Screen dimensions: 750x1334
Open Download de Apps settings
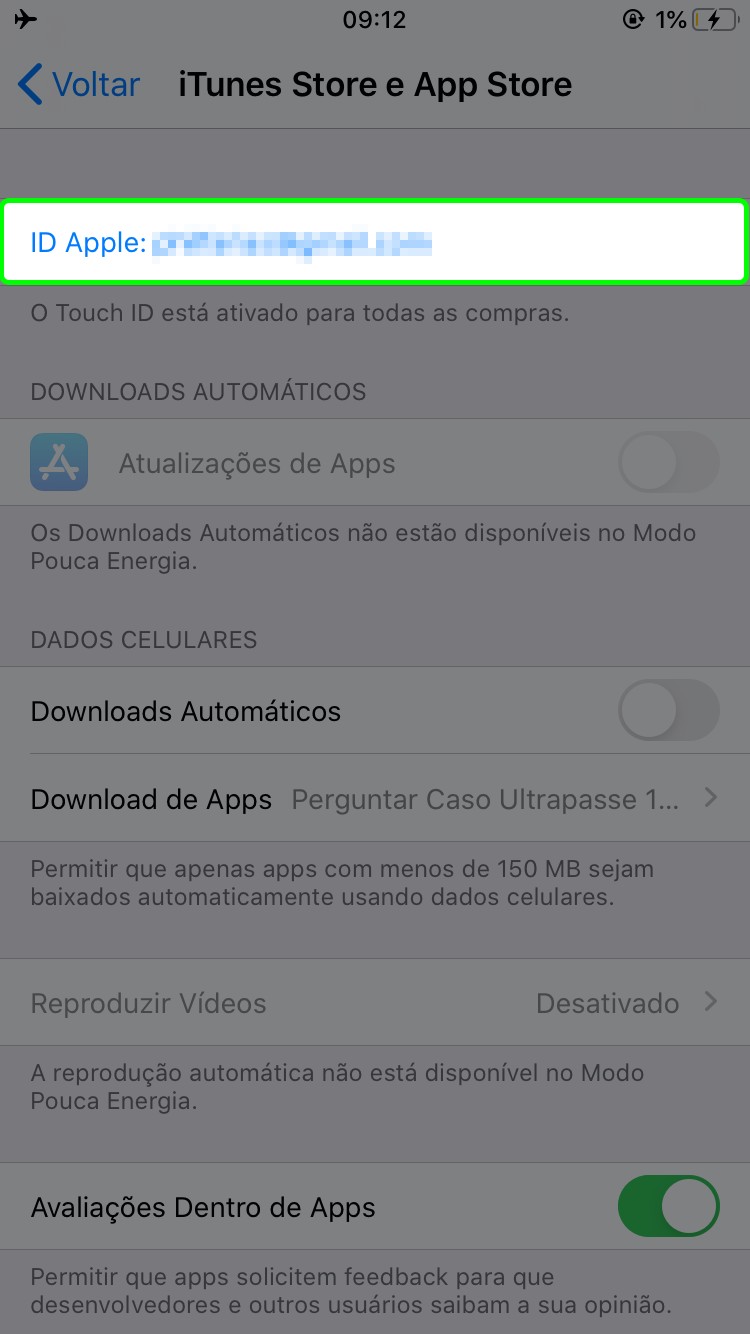tap(374, 799)
